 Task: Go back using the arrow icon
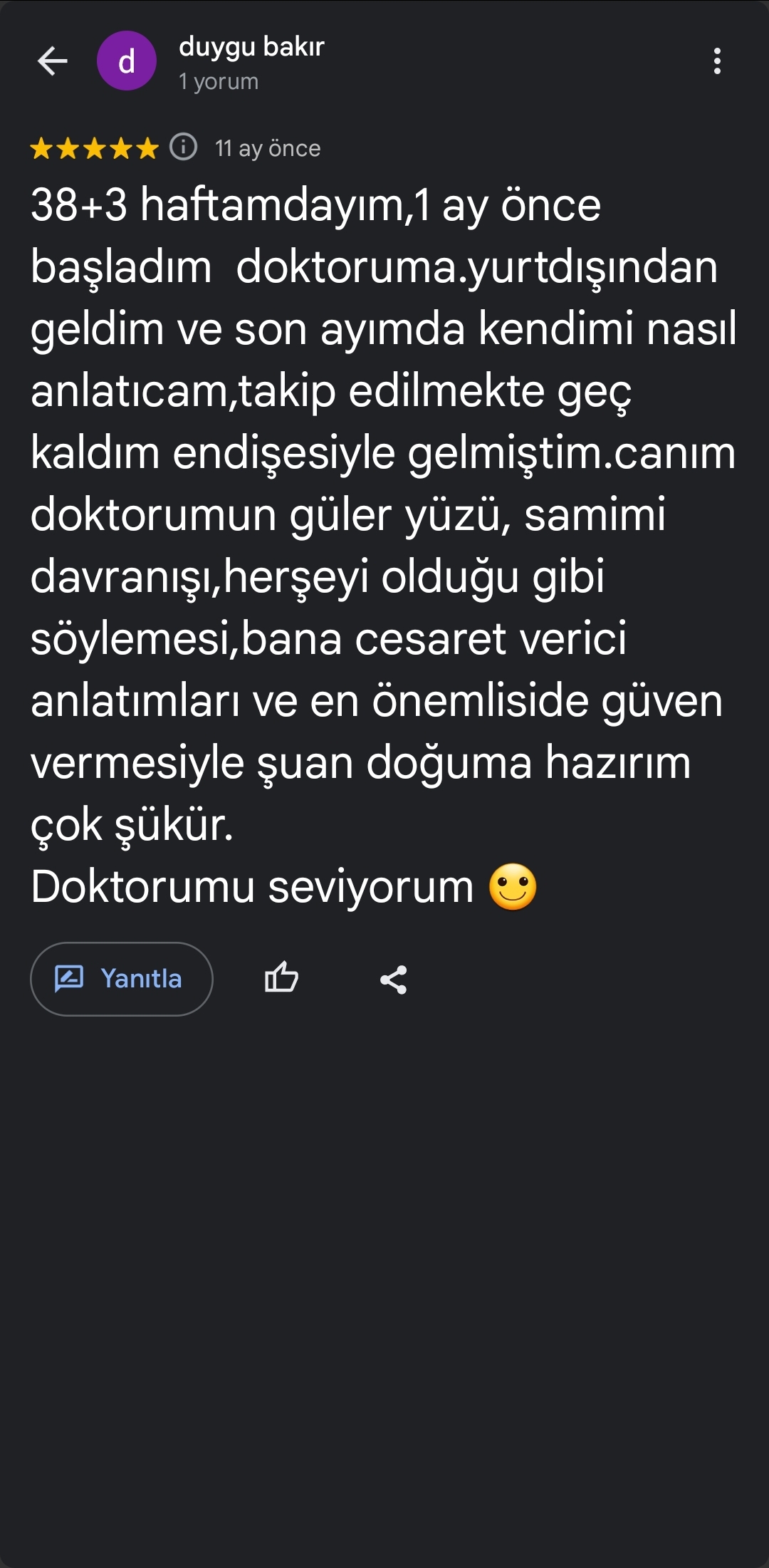[x=53, y=61]
